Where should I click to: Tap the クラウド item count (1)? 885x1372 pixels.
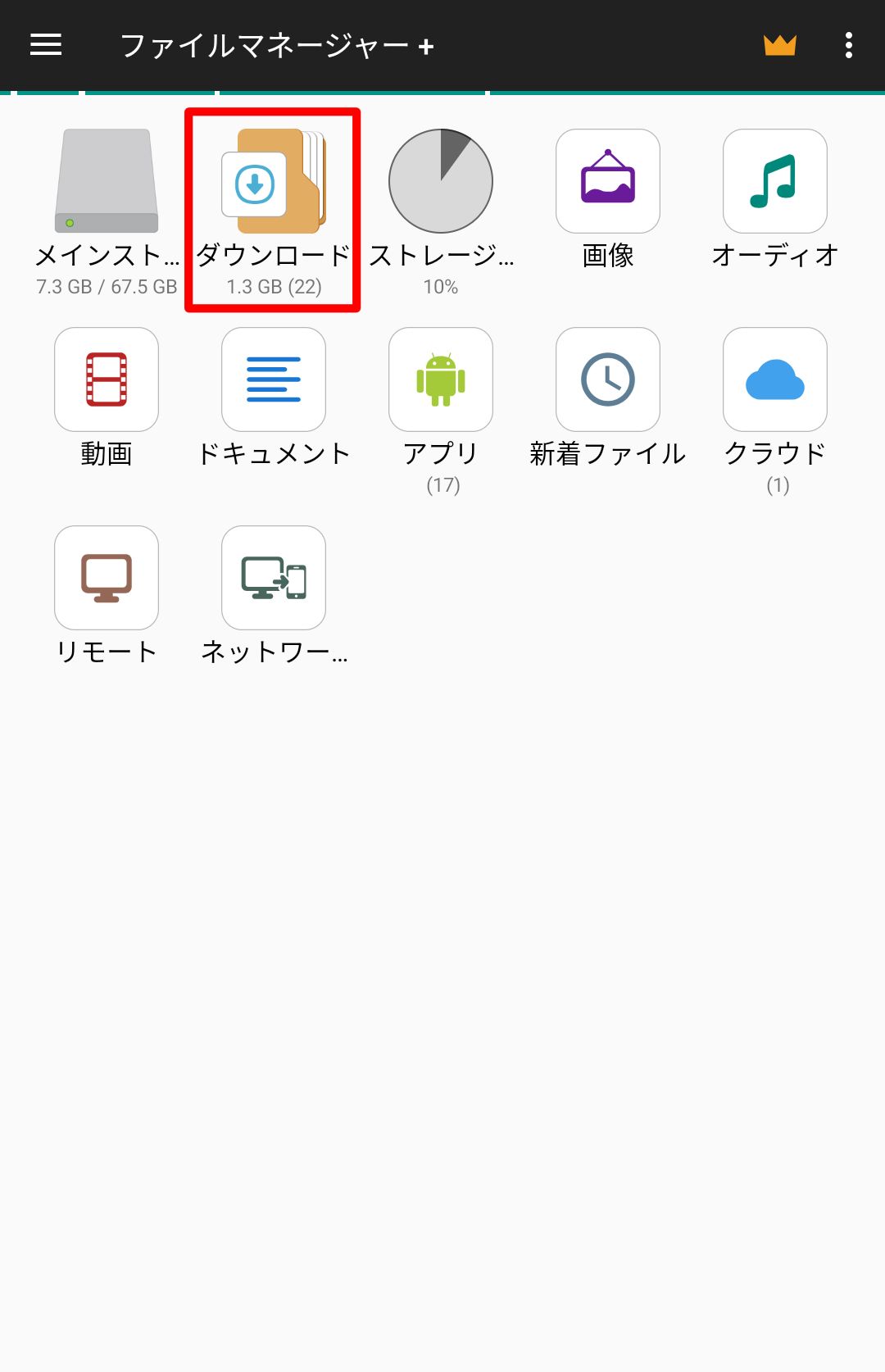(x=774, y=485)
